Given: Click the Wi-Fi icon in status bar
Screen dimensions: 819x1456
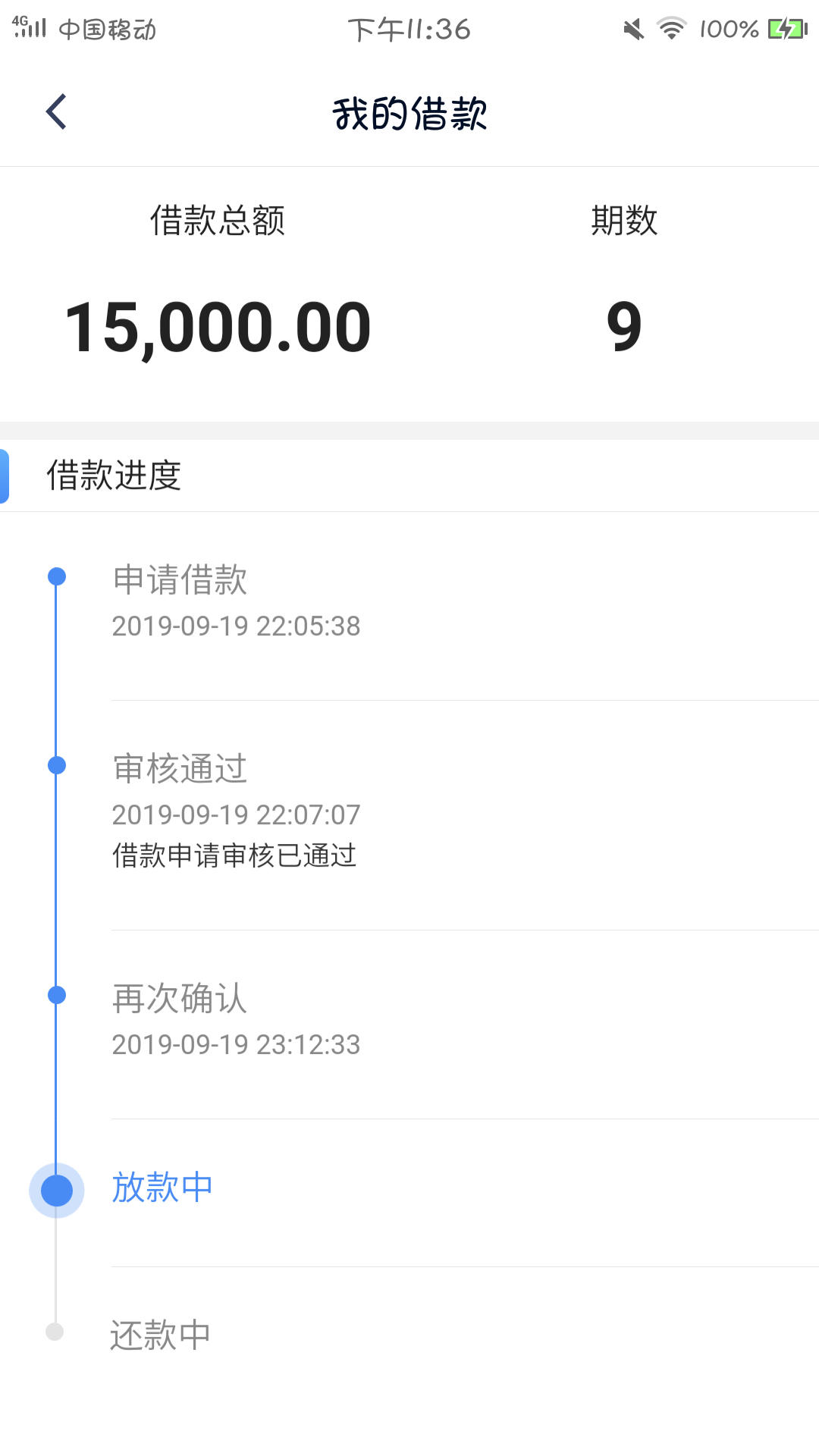Looking at the screenshot, I should tap(670, 28).
